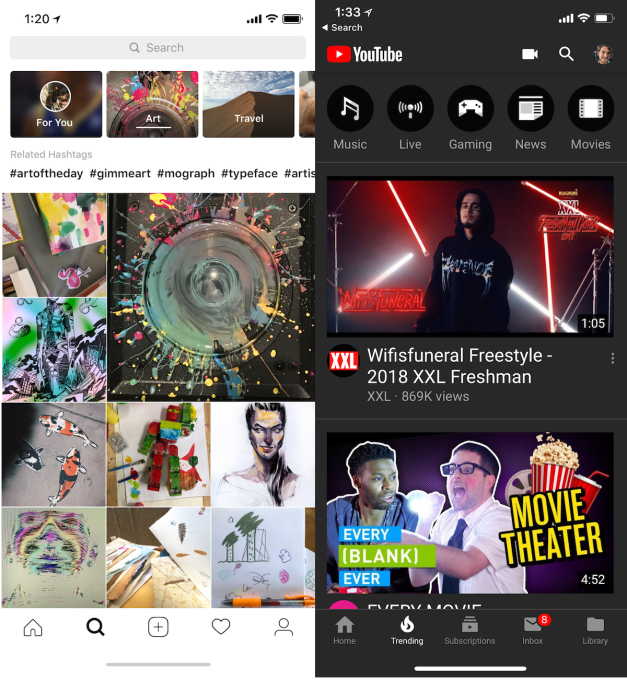Viewport: 627px width, 680px height.
Task: Open the Travel category tile
Action: [248, 104]
